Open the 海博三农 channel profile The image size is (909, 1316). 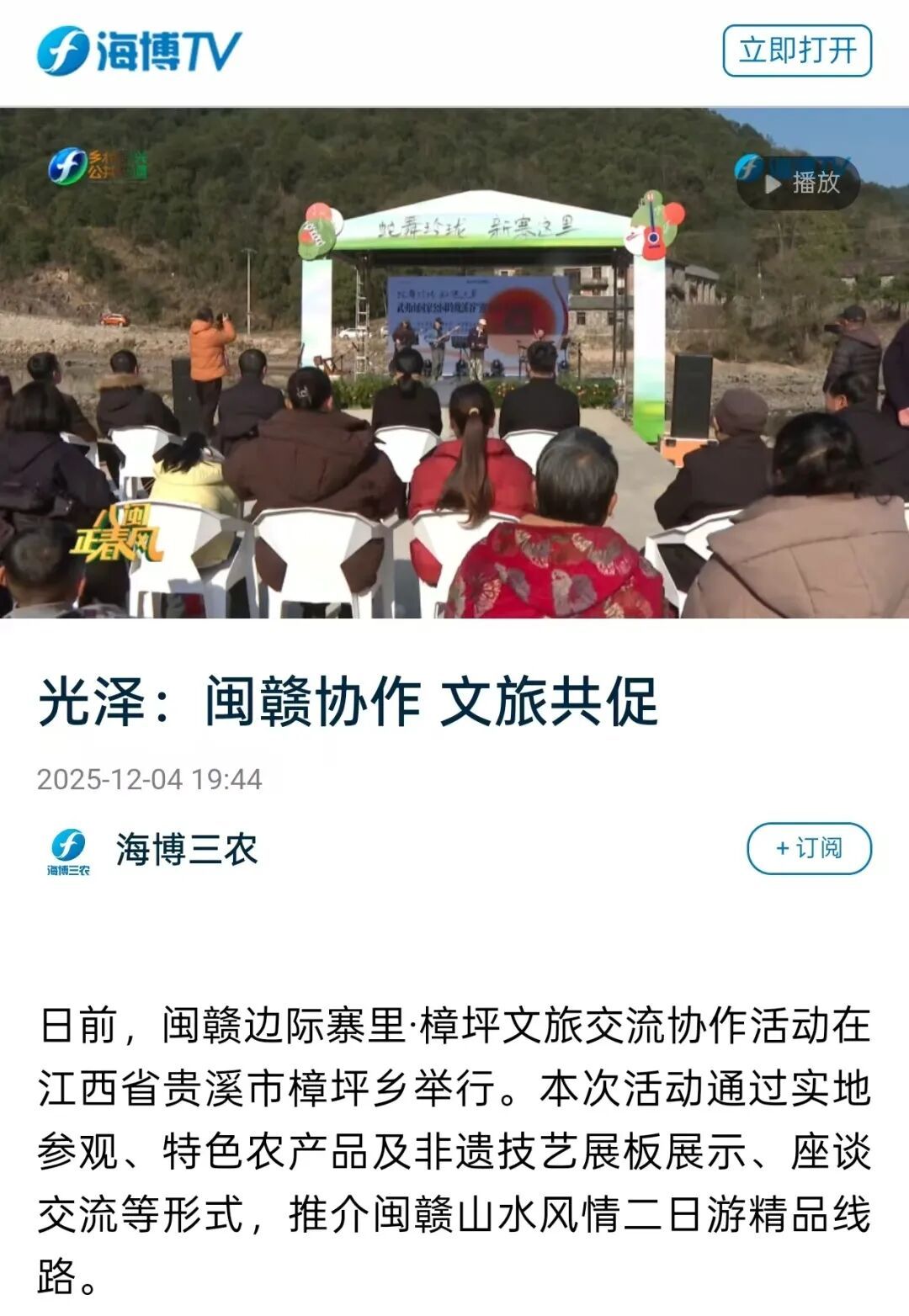point(186,850)
